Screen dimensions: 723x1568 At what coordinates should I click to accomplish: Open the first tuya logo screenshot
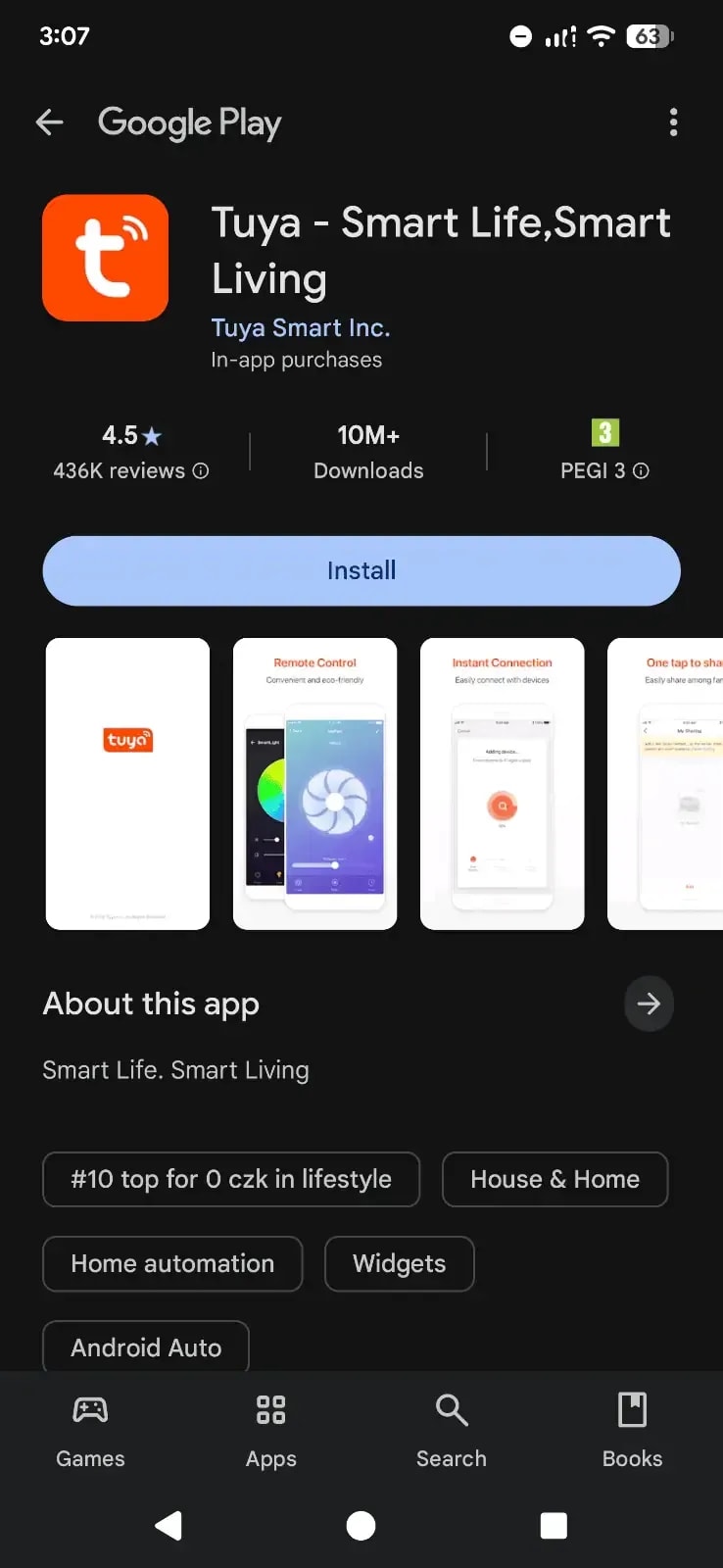click(x=127, y=784)
